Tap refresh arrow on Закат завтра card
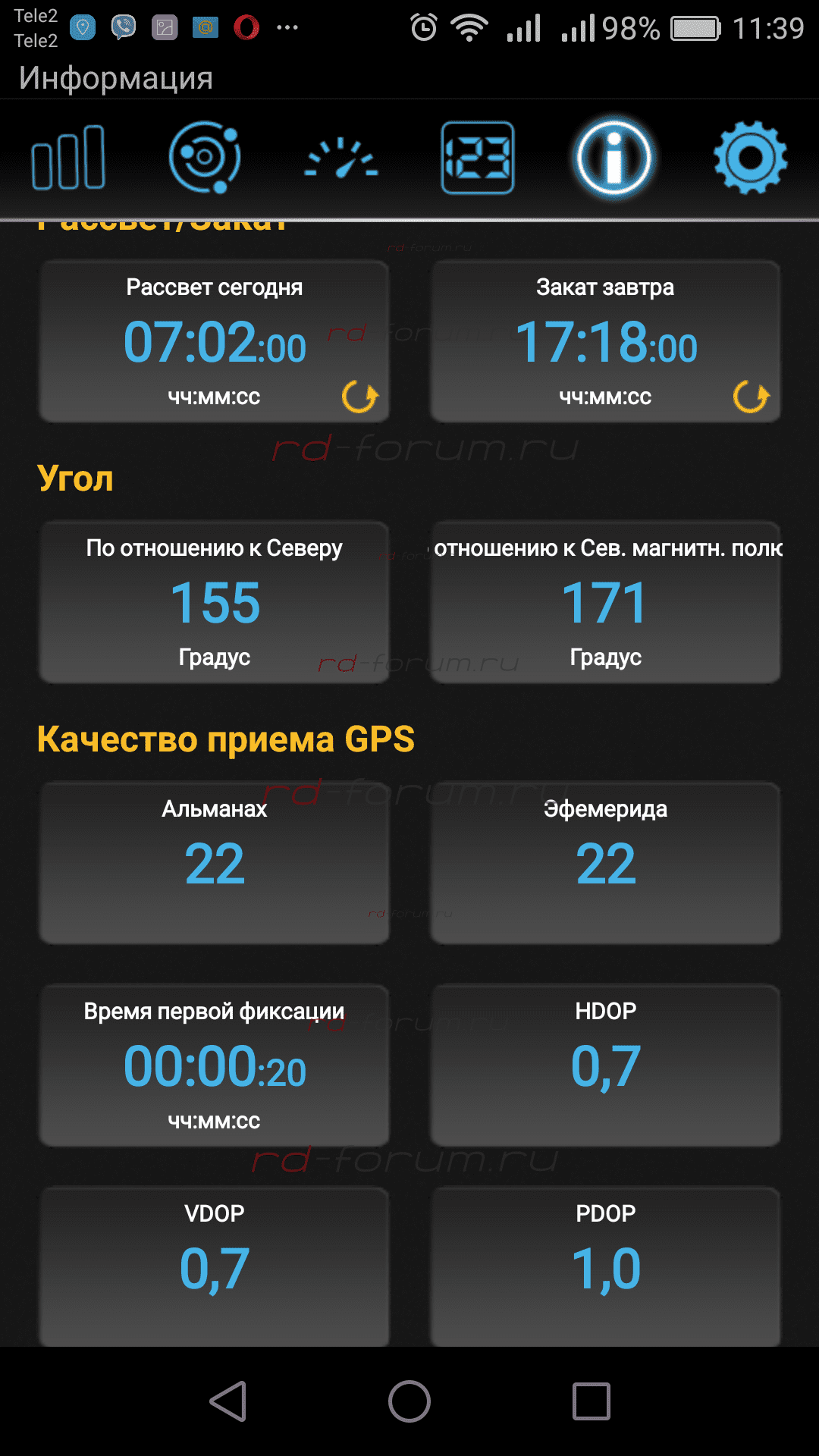819x1456 pixels. (x=751, y=396)
